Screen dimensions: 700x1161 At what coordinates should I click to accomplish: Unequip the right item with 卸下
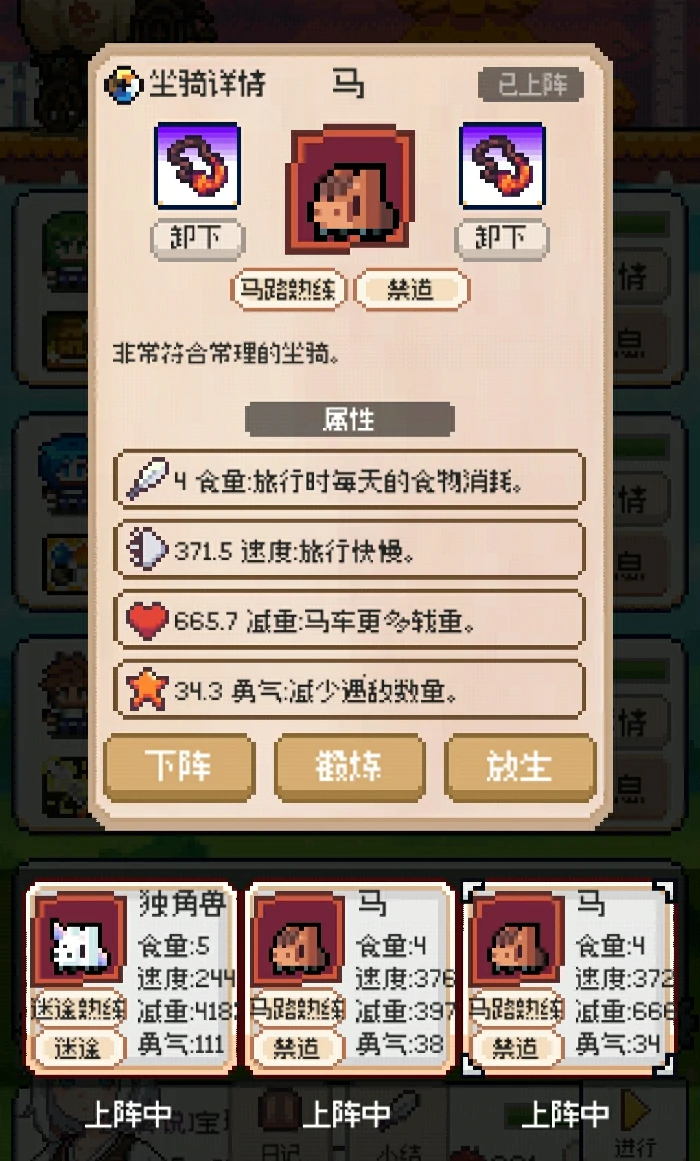tap(502, 238)
